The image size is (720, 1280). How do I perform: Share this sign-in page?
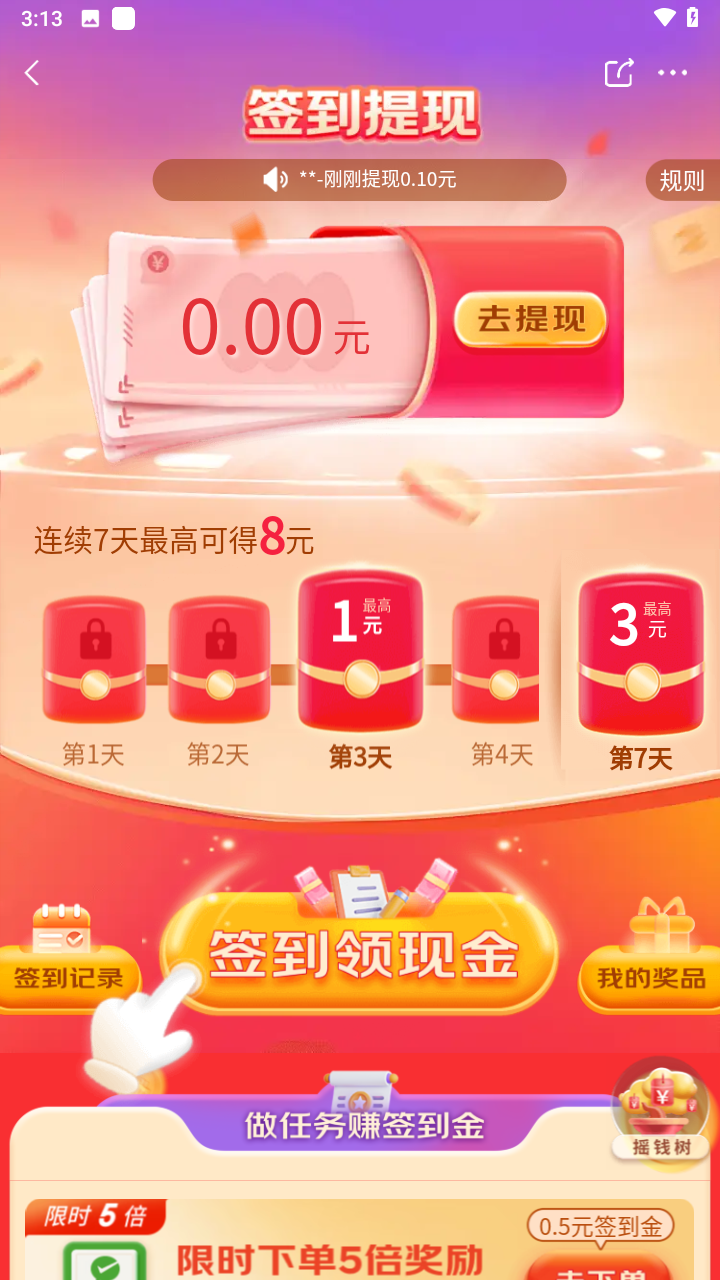618,73
